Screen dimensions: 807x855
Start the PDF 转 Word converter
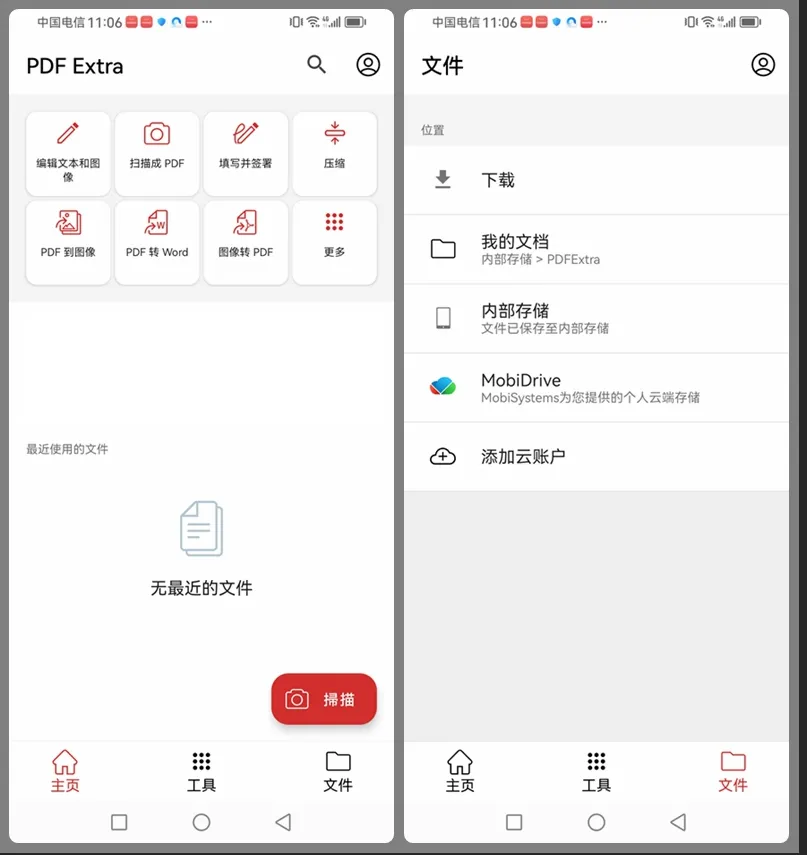click(157, 242)
